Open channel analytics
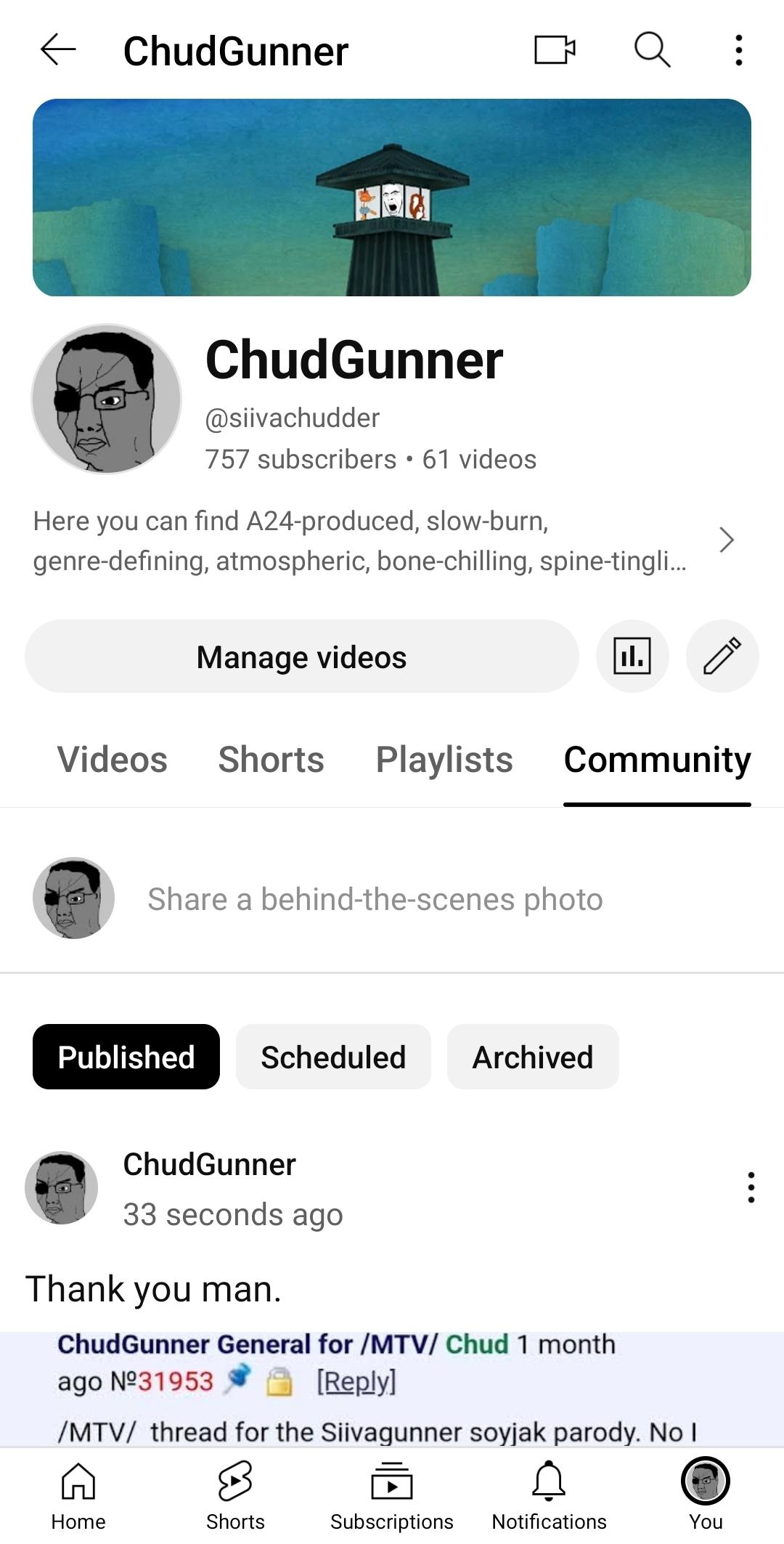Viewport: 784px width, 1544px height. [x=632, y=657]
